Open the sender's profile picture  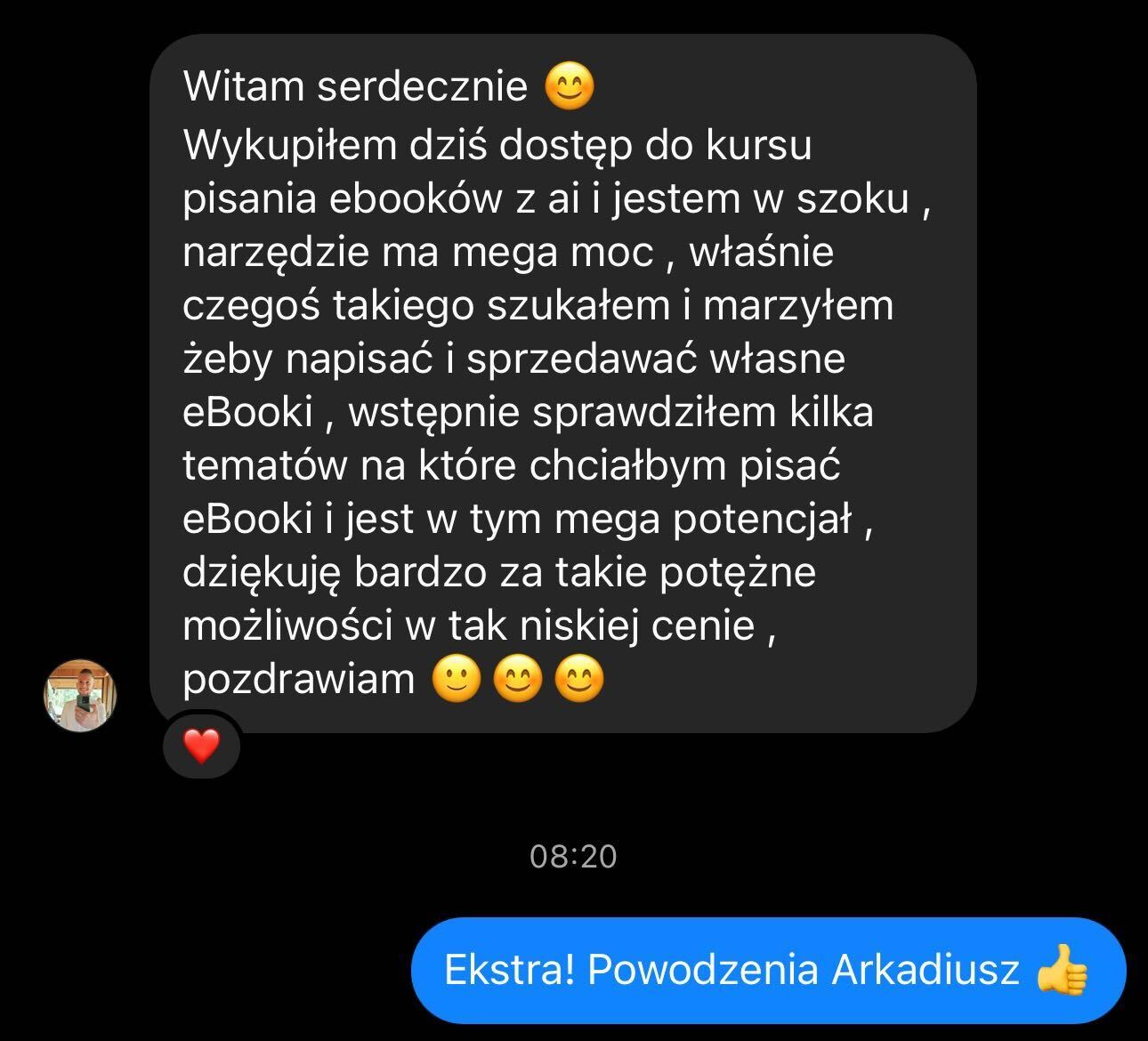click(80, 696)
